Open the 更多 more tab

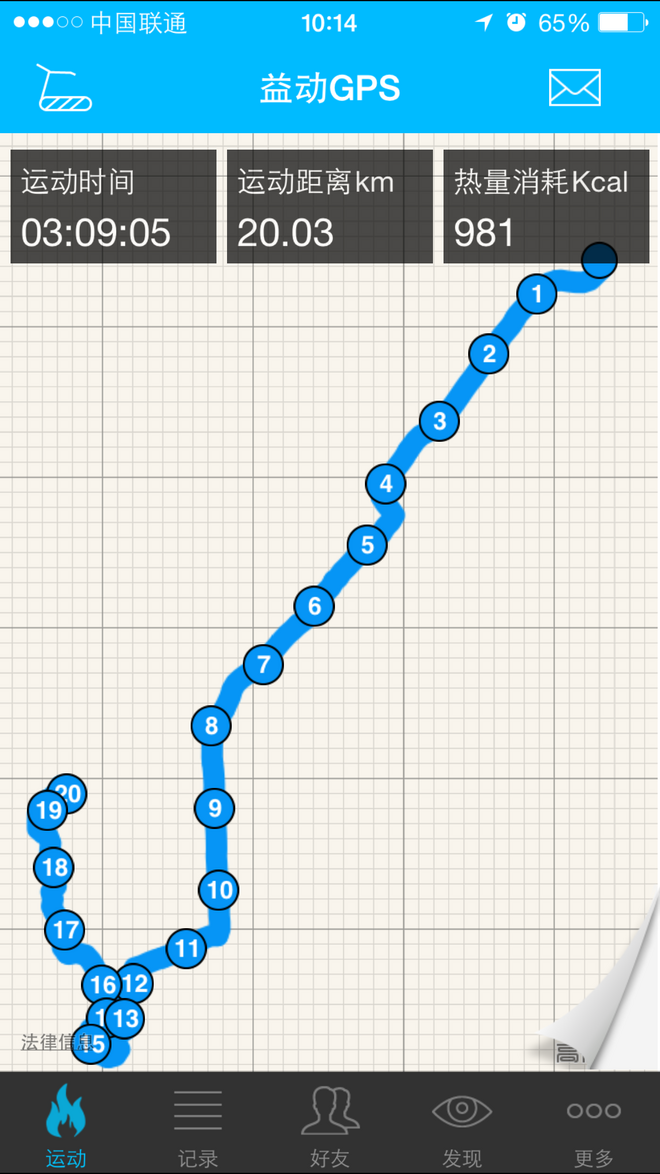[594, 1124]
